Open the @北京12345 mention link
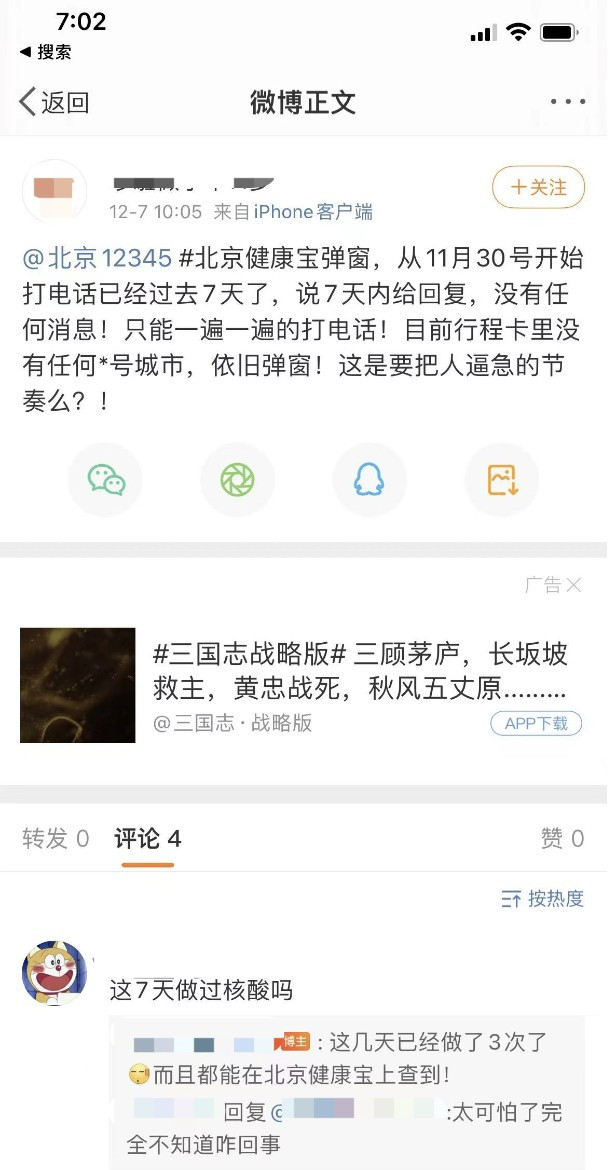This screenshot has width=614, height=1170. [x=97, y=258]
